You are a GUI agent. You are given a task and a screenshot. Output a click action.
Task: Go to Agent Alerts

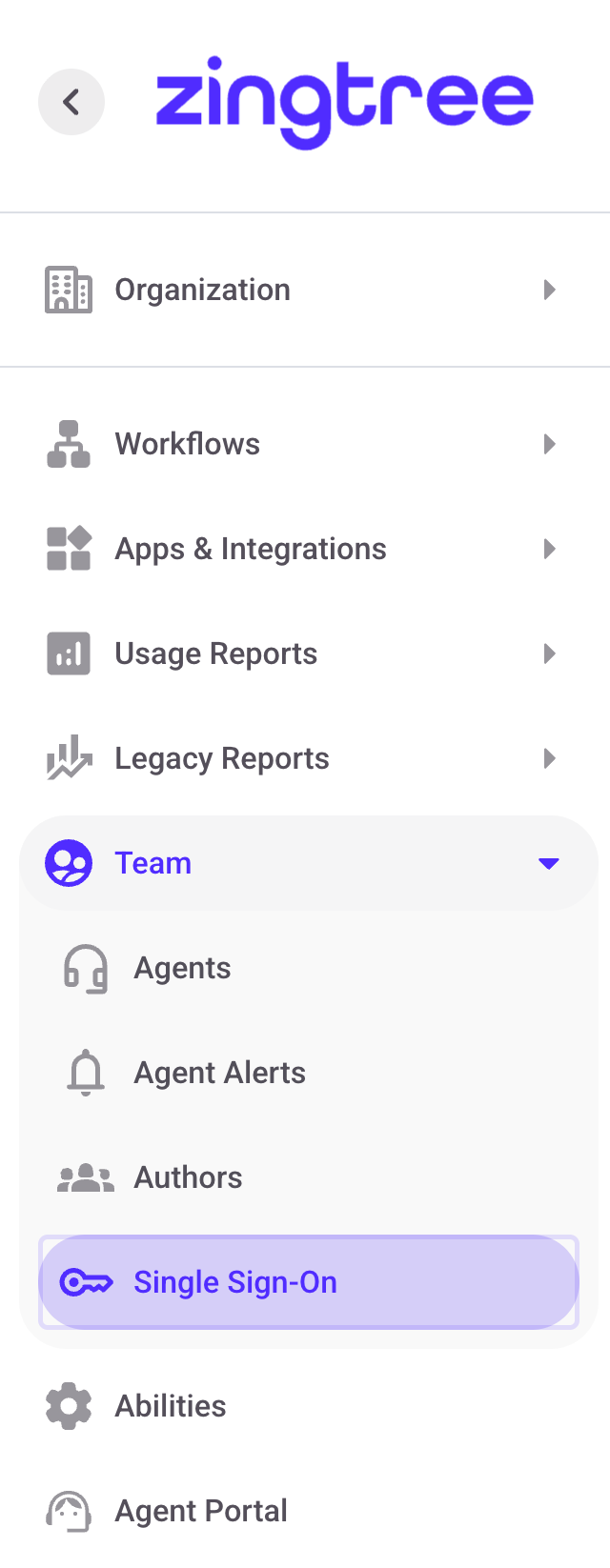point(219,1073)
